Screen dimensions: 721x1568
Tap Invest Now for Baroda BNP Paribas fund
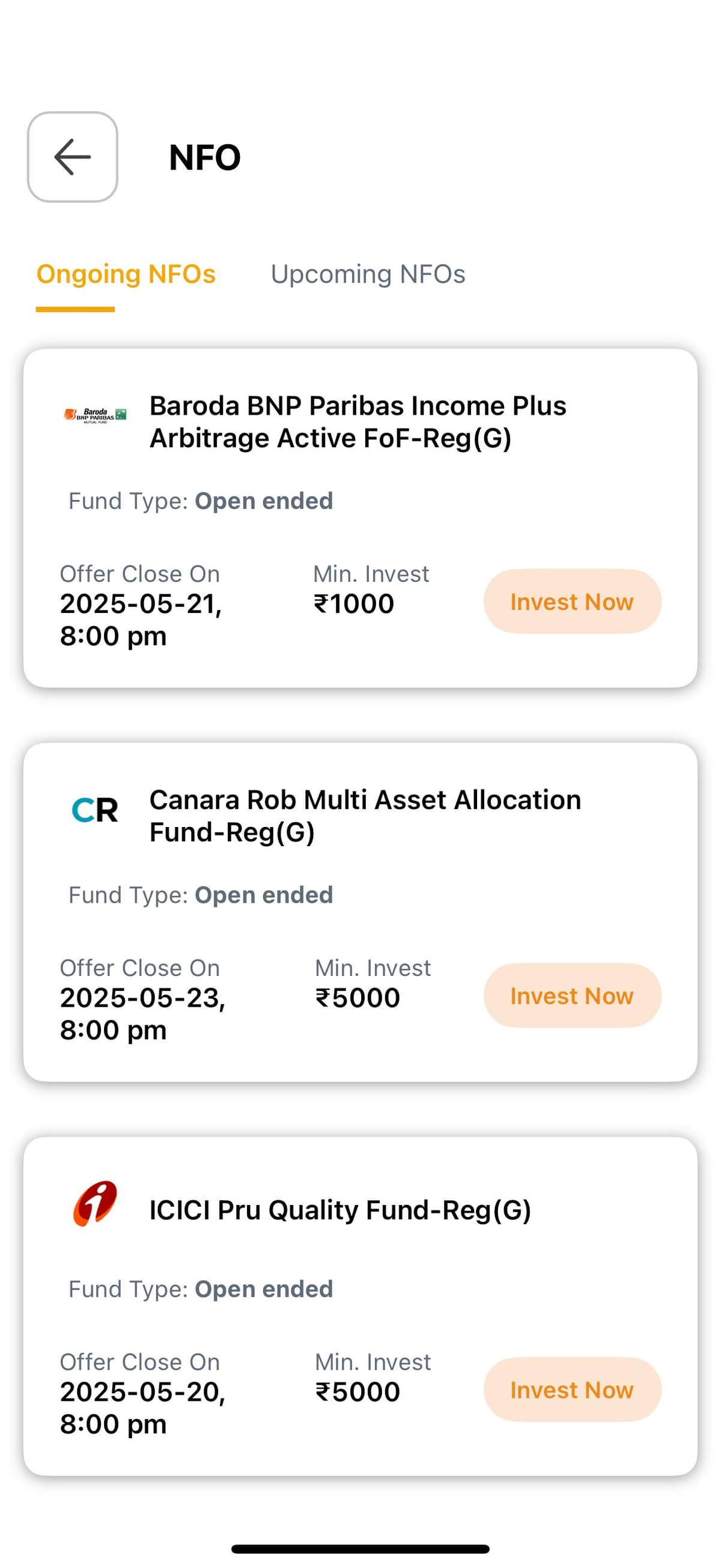(x=571, y=602)
